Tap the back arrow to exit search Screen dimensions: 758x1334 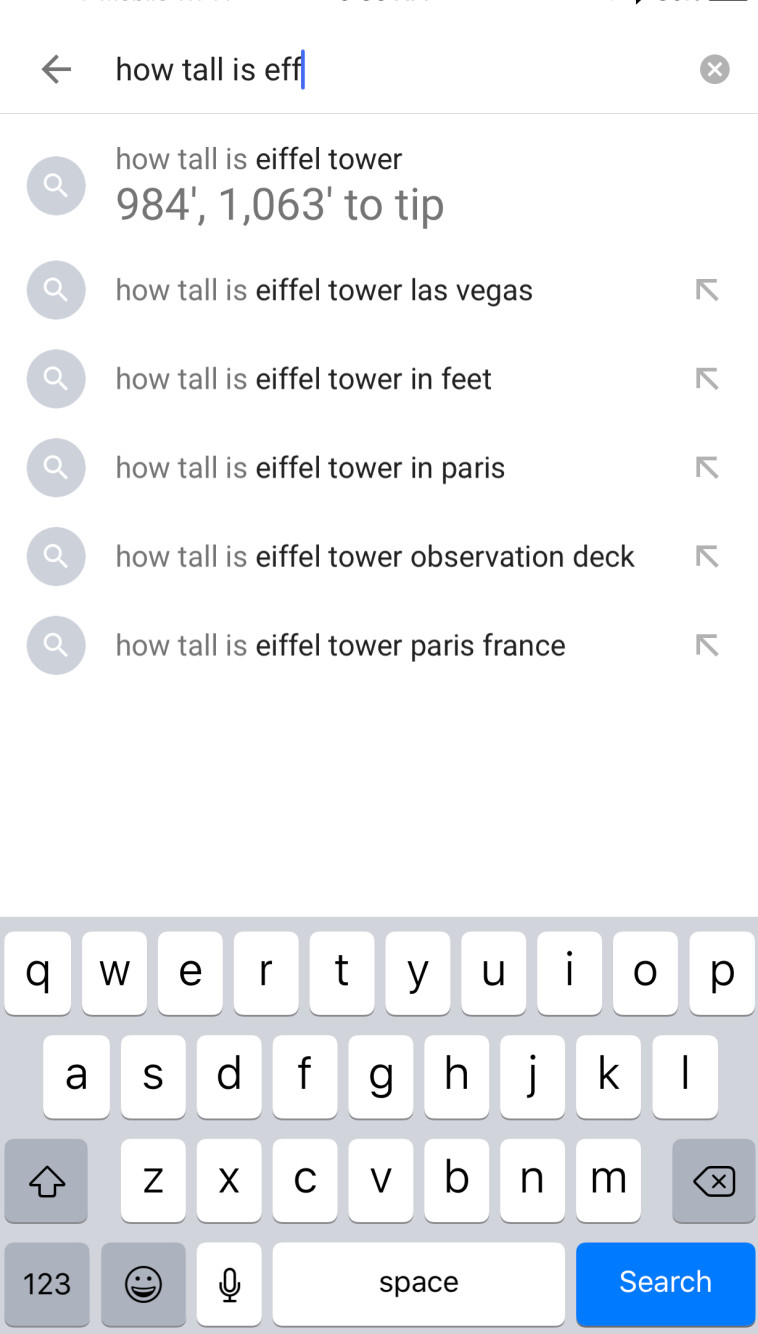pos(57,69)
